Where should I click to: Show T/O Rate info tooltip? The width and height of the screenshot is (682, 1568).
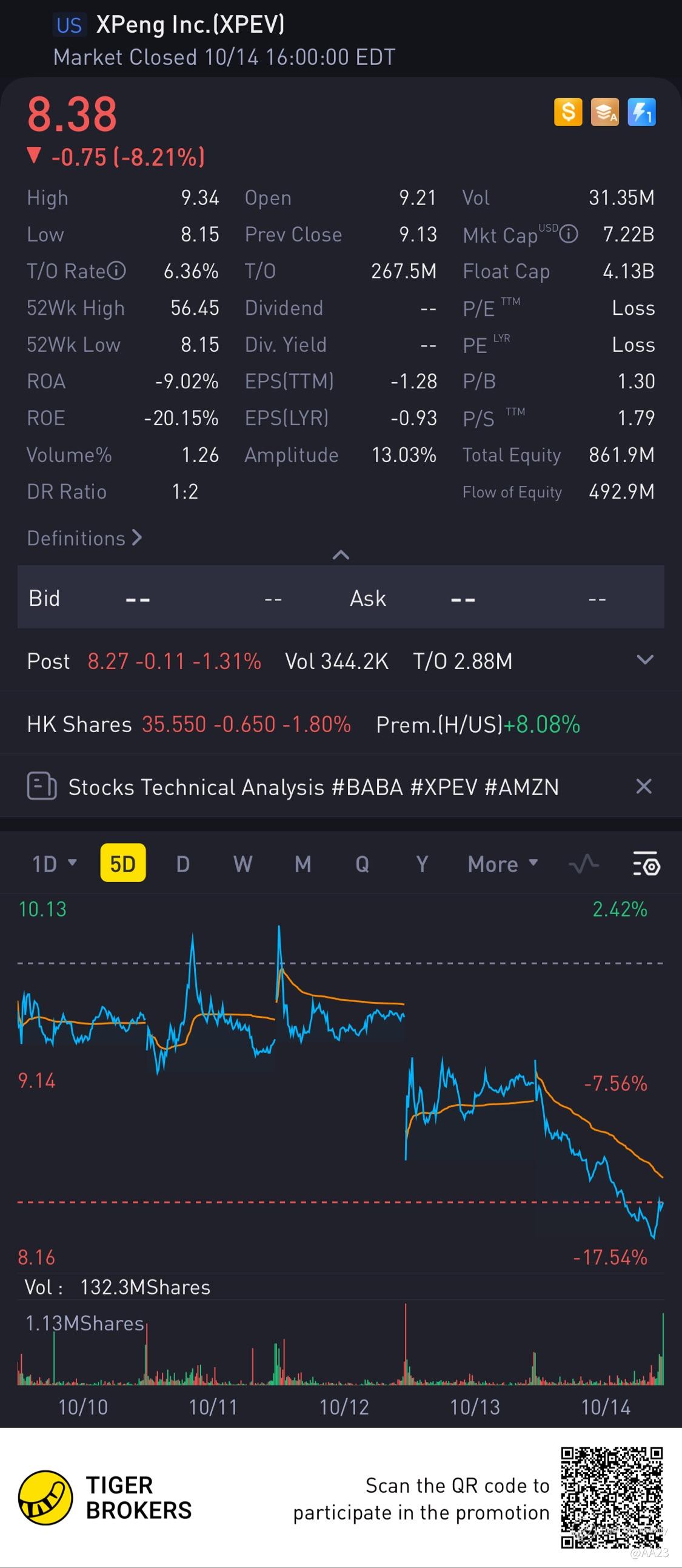(116, 271)
